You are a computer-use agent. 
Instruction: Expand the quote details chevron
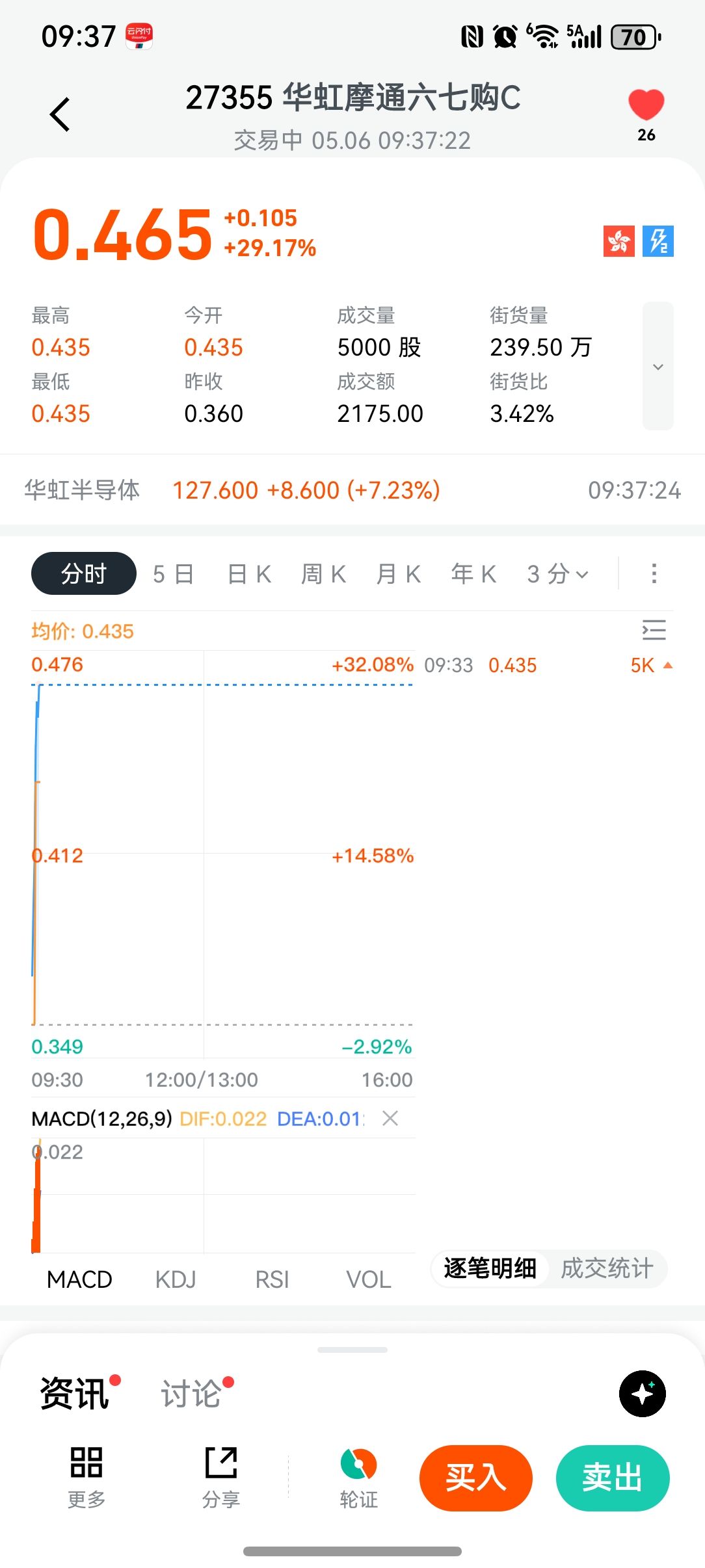point(658,366)
